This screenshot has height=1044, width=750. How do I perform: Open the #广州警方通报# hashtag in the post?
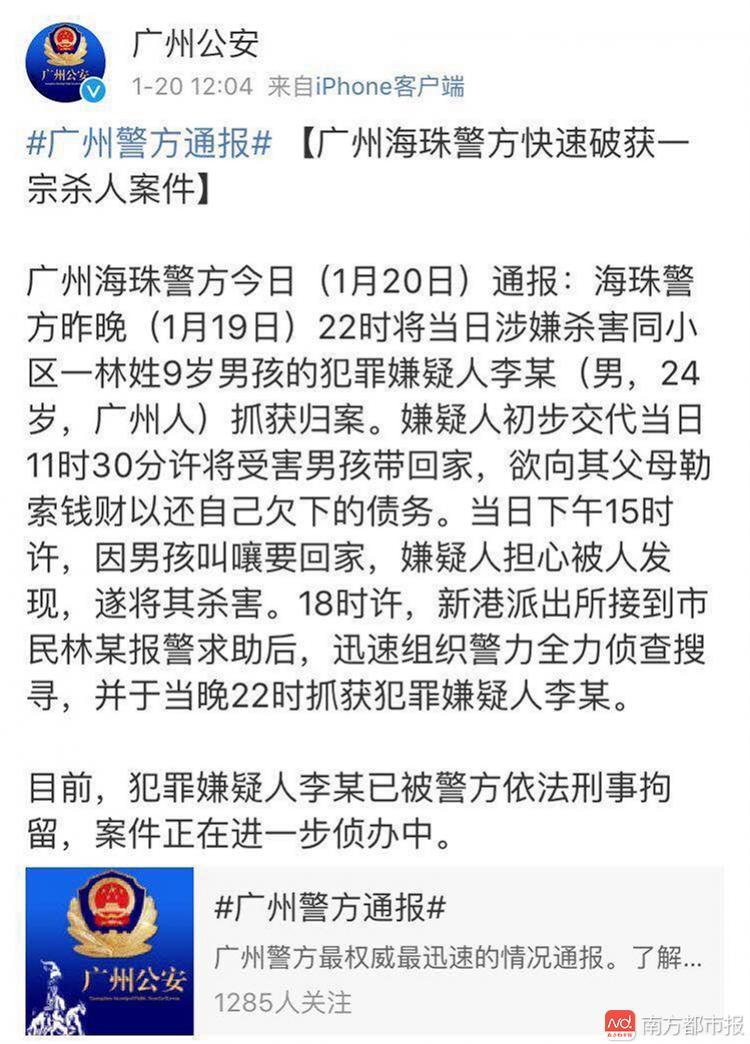pyautogui.click(x=148, y=143)
